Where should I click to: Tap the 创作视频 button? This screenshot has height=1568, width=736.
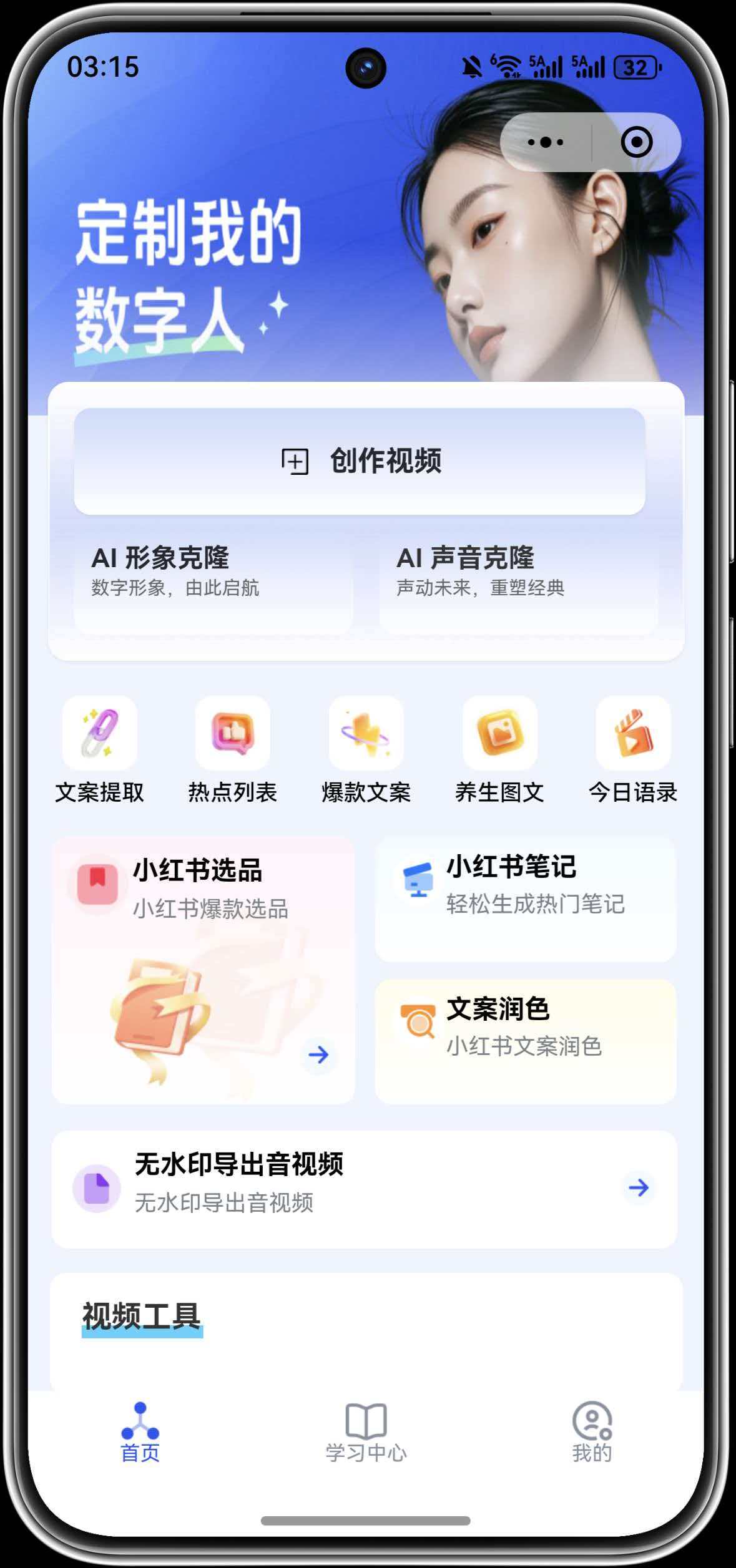click(x=360, y=461)
